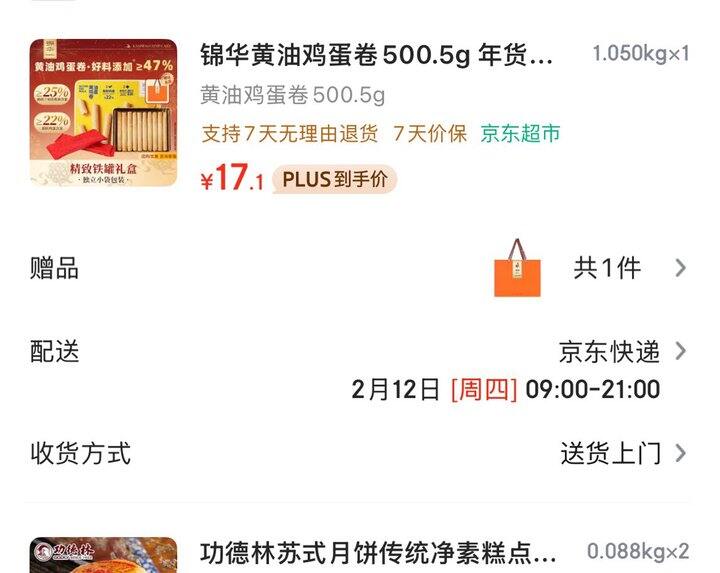Open the 功德林苏式月饼 product item

click(378, 553)
